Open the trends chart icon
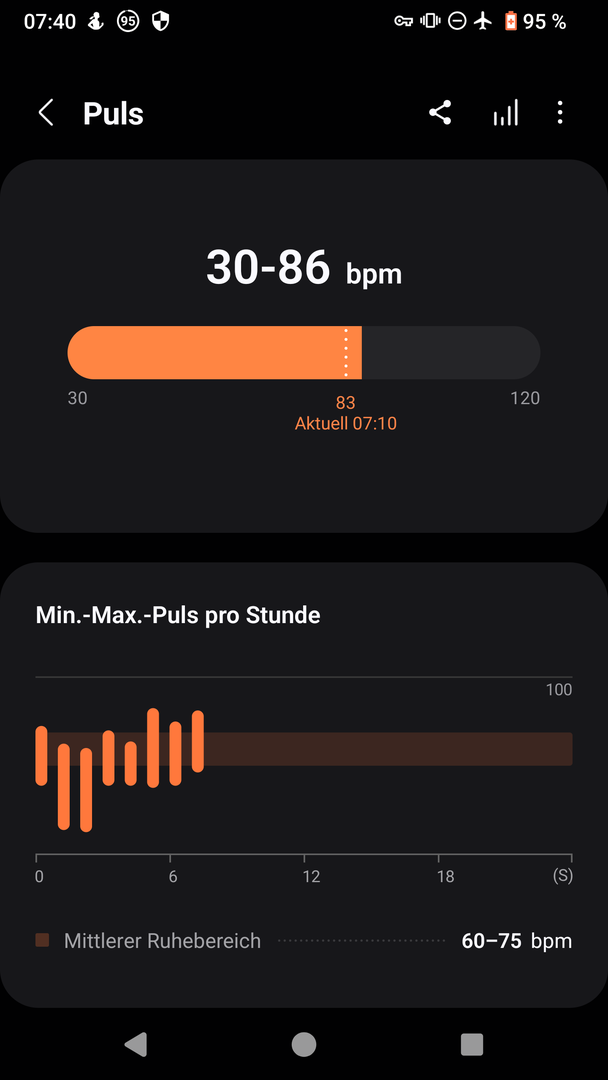 click(505, 113)
